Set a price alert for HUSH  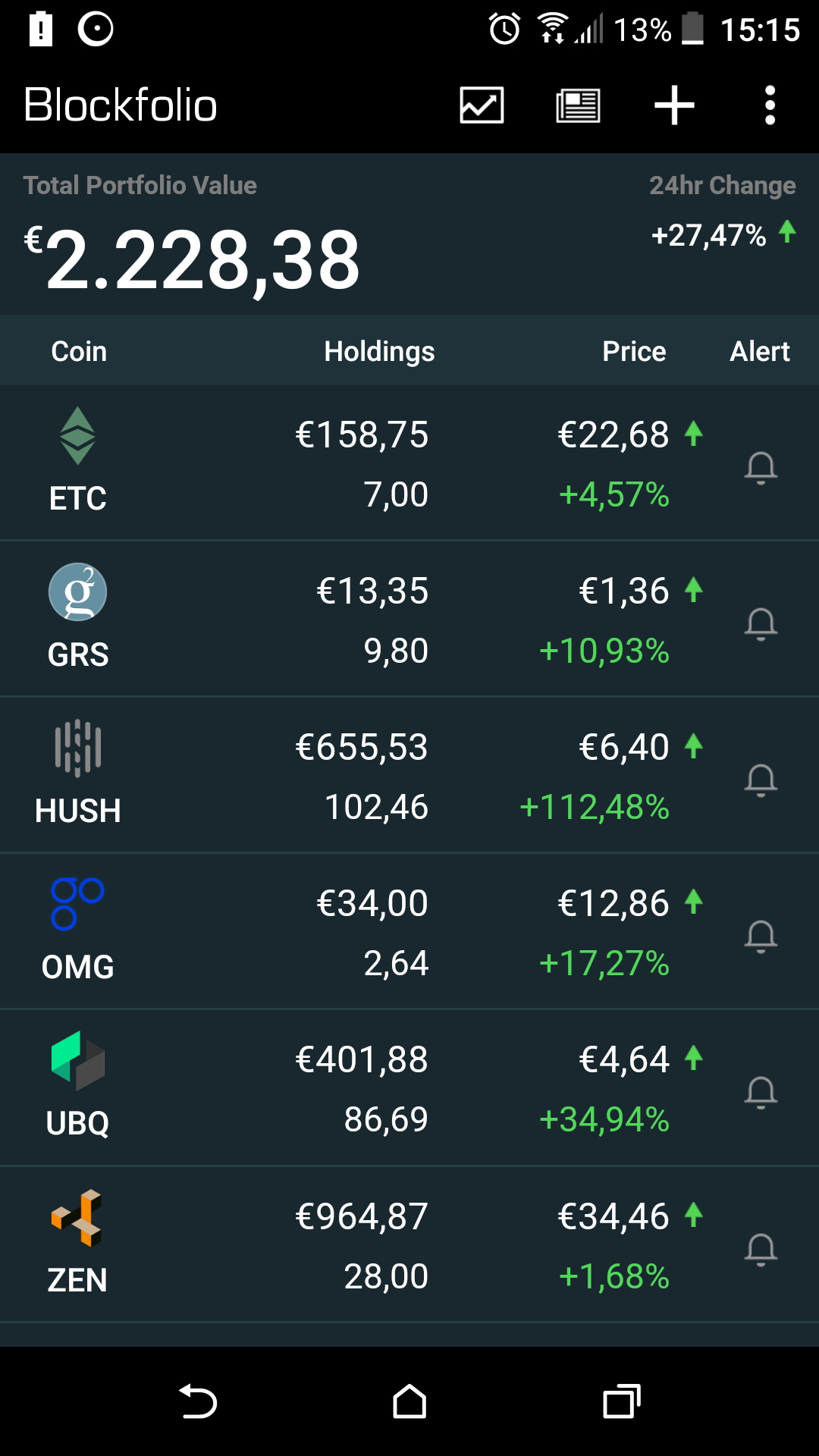(761, 780)
